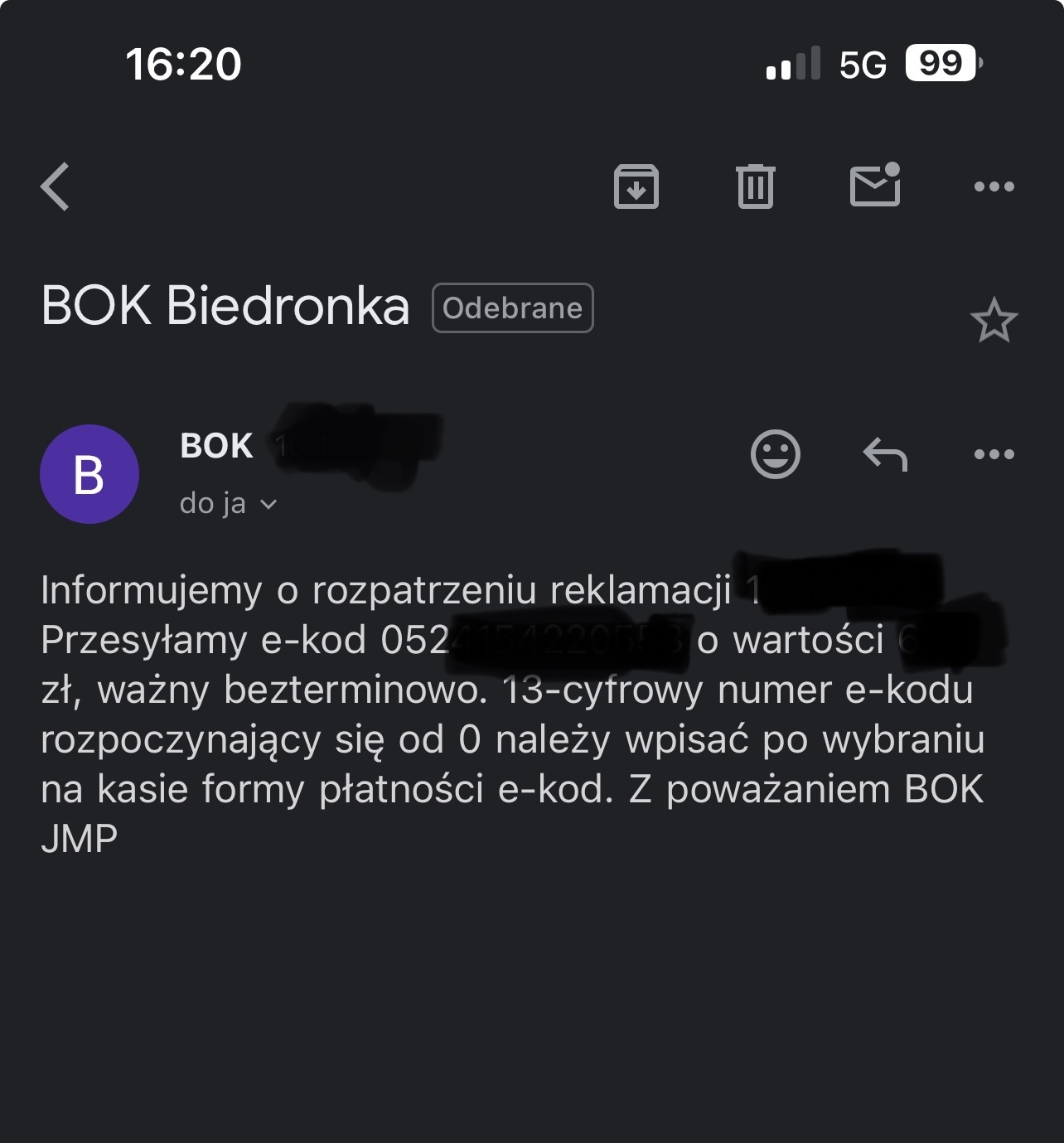Open the message options next to reply
The width and height of the screenshot is (1064, 1143).
pyautogui.click(x=994, y=454)
